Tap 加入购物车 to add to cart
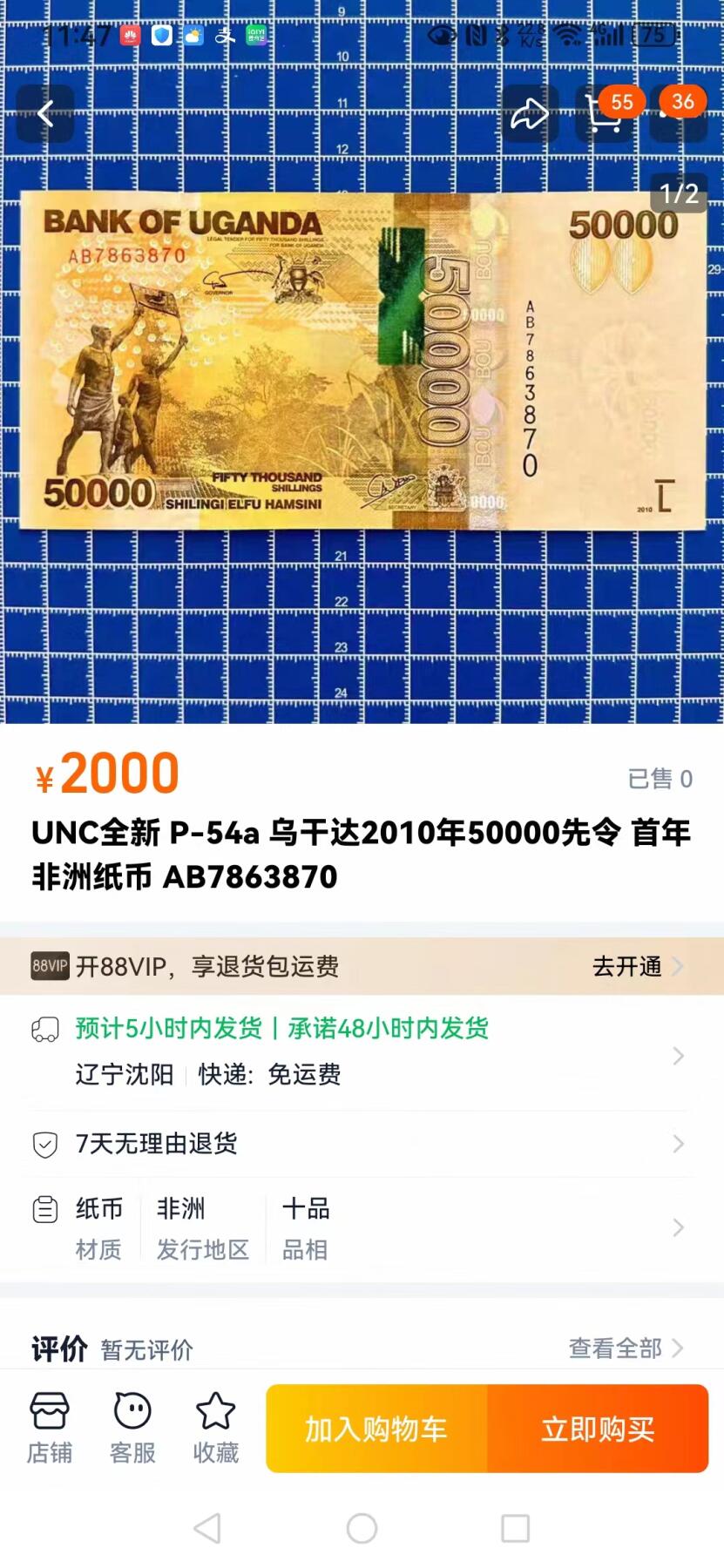Viewport: 724px width, 1568px height. coord(376,1429)
